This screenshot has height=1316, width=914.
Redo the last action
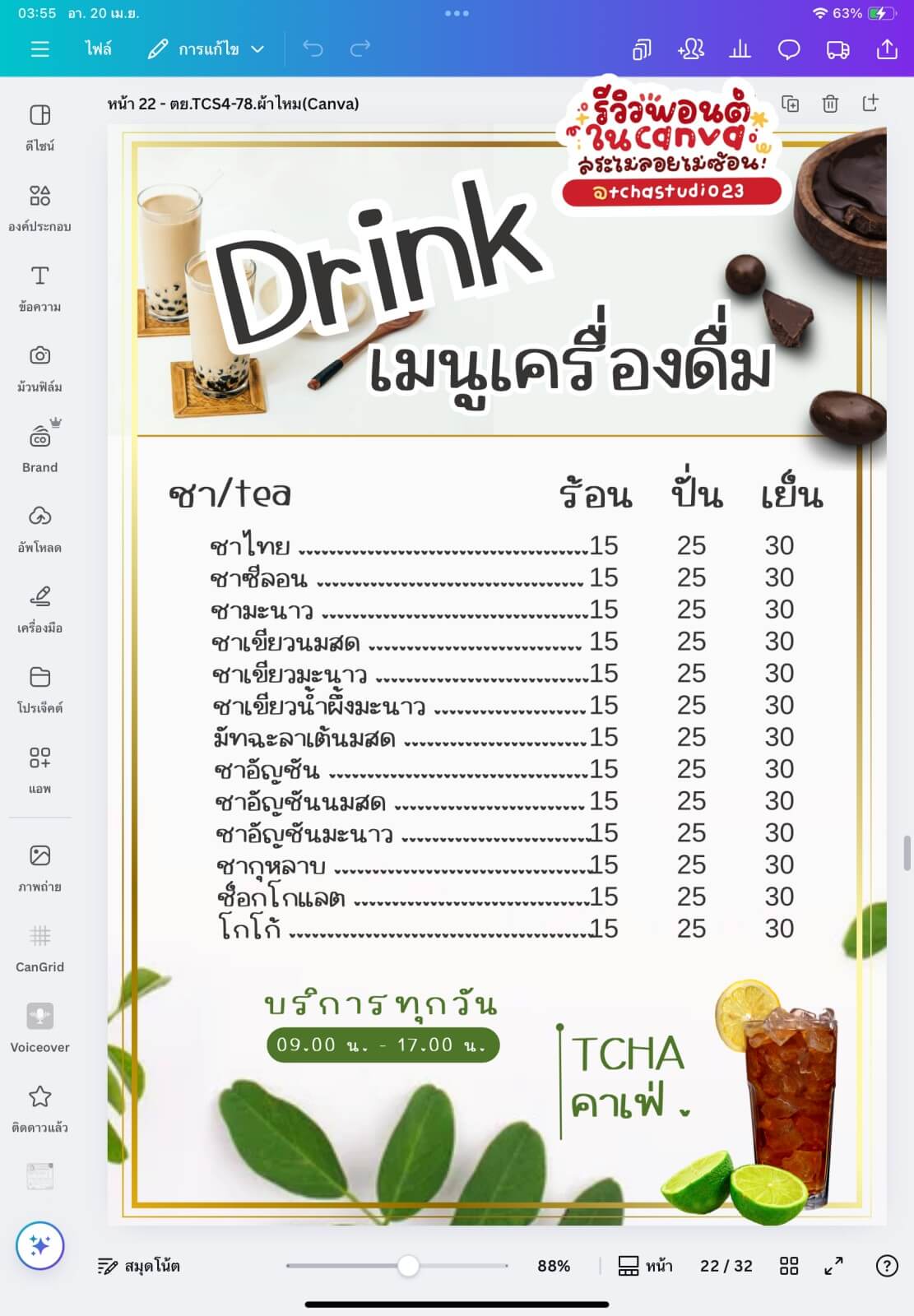pyautogui.click(x=360, y=49)
